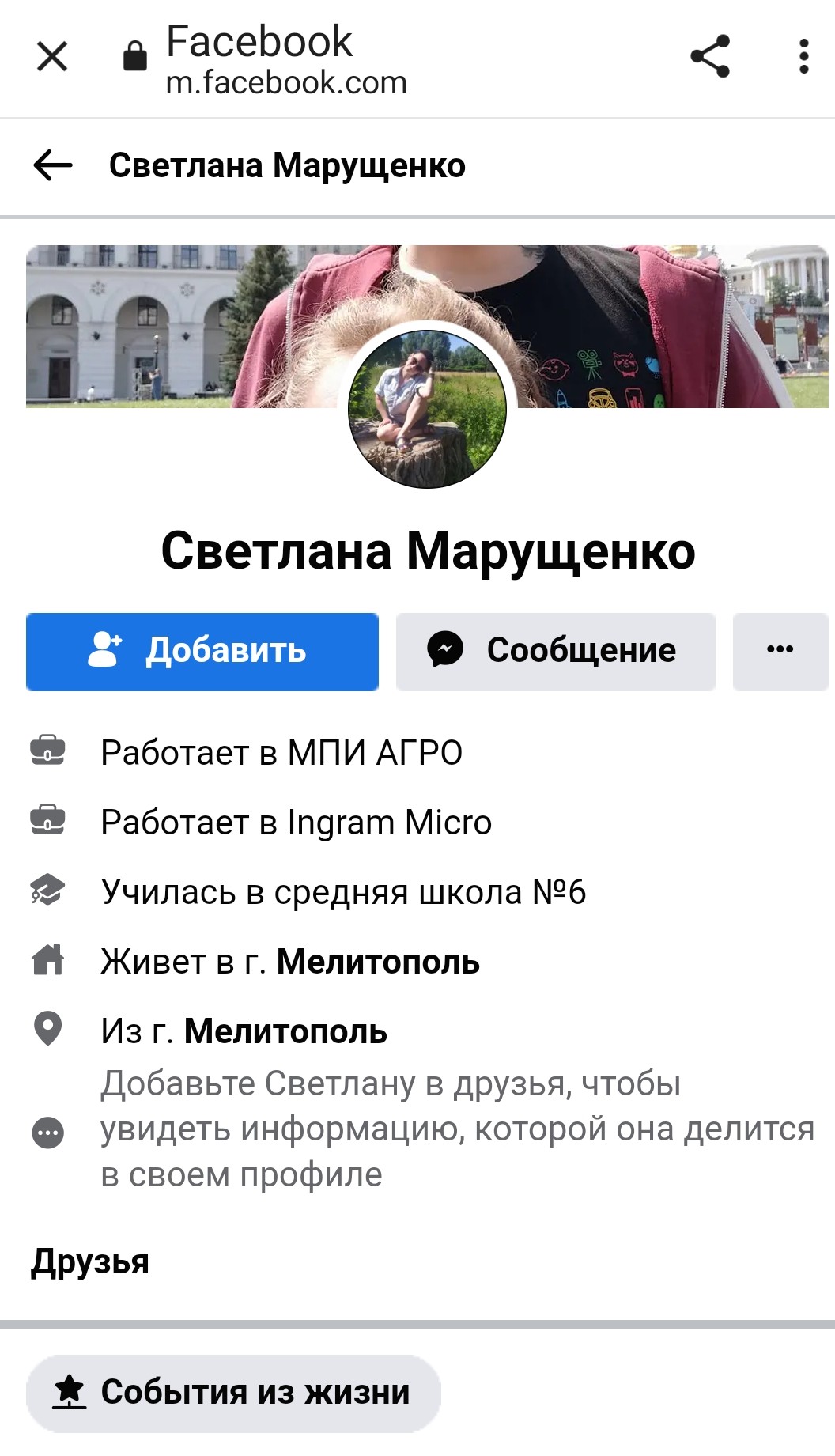Open the profile's three-dot more options

(780, 651)
